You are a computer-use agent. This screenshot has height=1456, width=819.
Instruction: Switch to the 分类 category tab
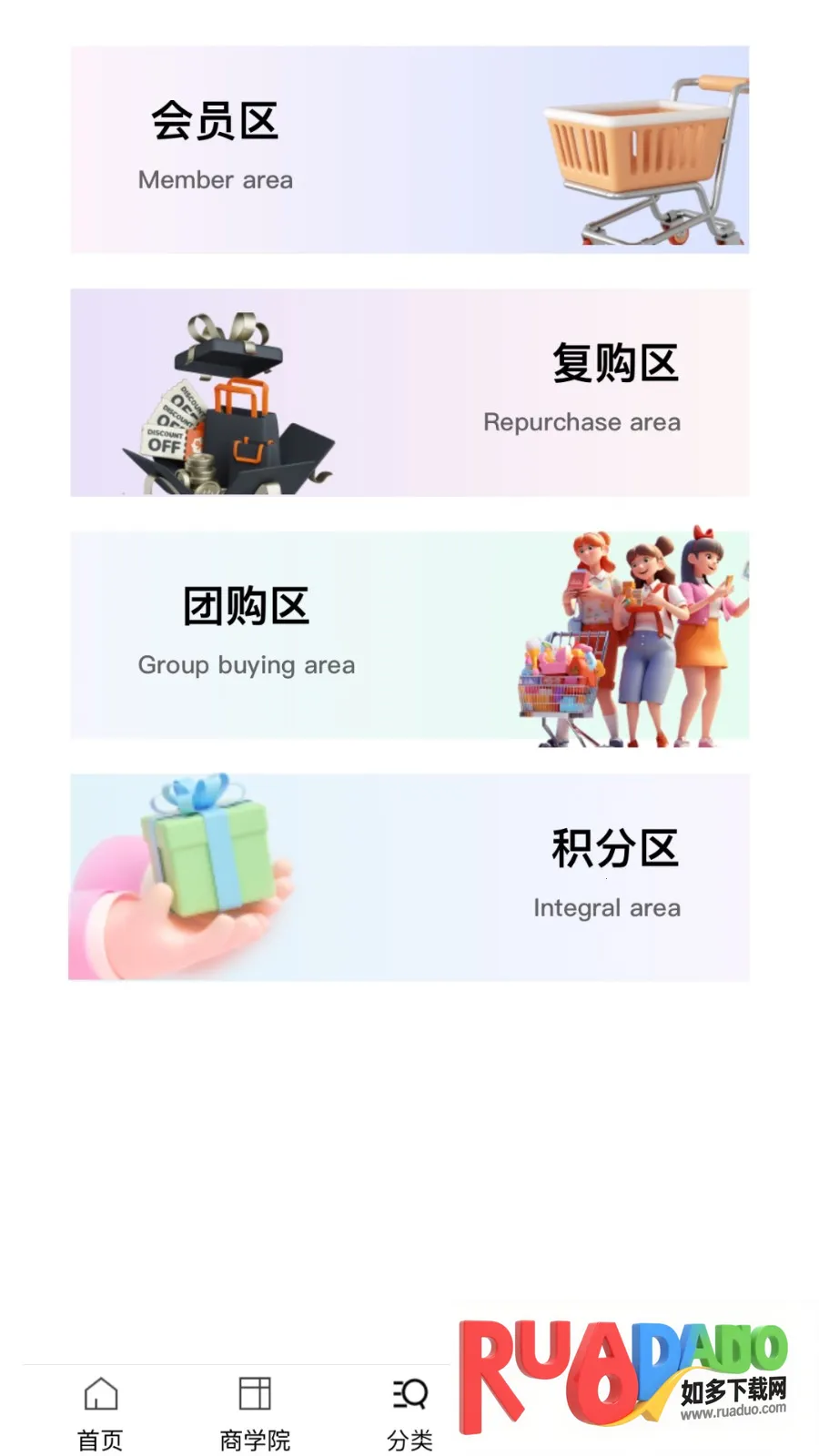(409, 1412)
